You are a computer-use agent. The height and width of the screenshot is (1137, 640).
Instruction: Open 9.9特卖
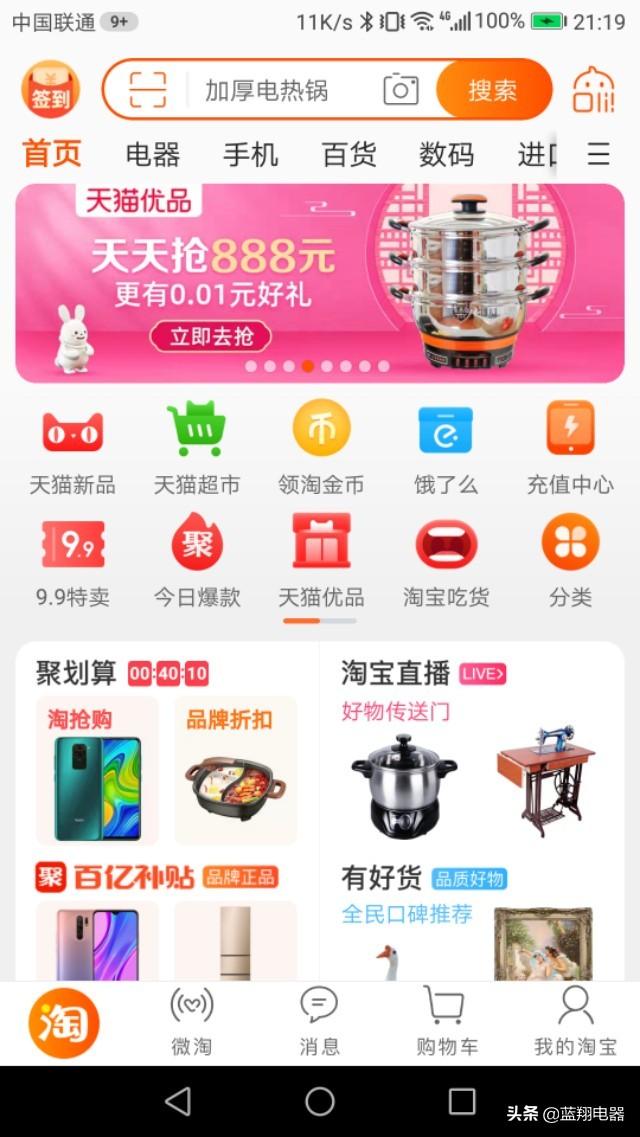click(72, 562)
